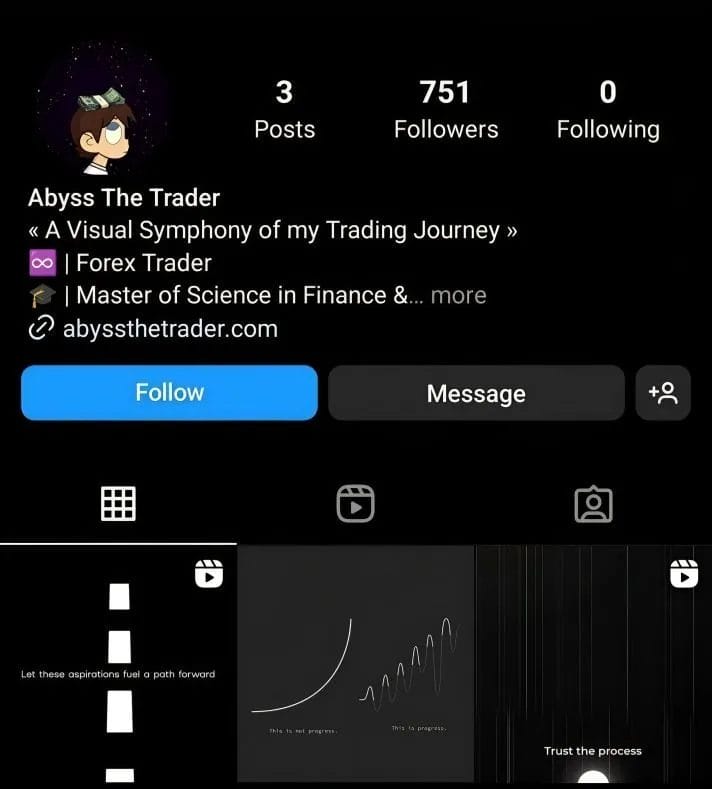The height and width of the screenshot is (789, 712).
Task: Open the 751 Followers list
Action: click(x=445, y=110)
